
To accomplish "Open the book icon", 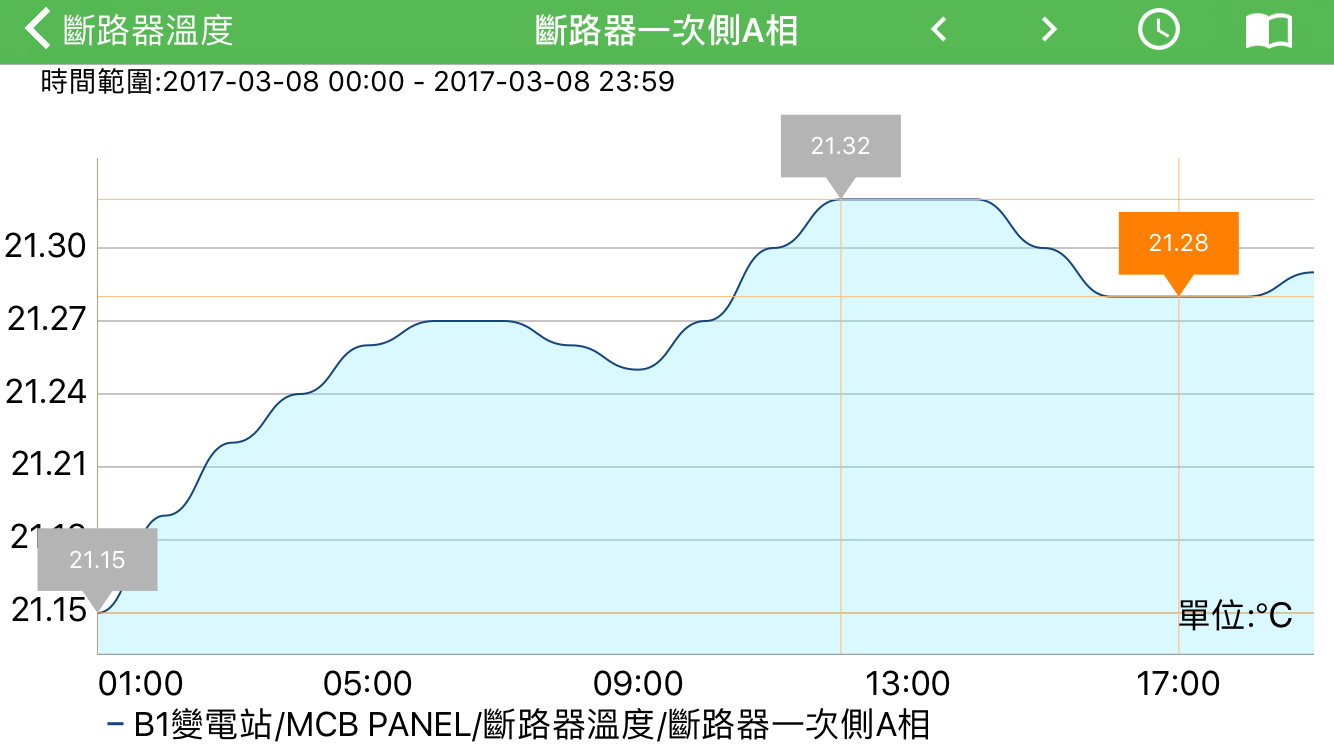I will click(1269, 31).
